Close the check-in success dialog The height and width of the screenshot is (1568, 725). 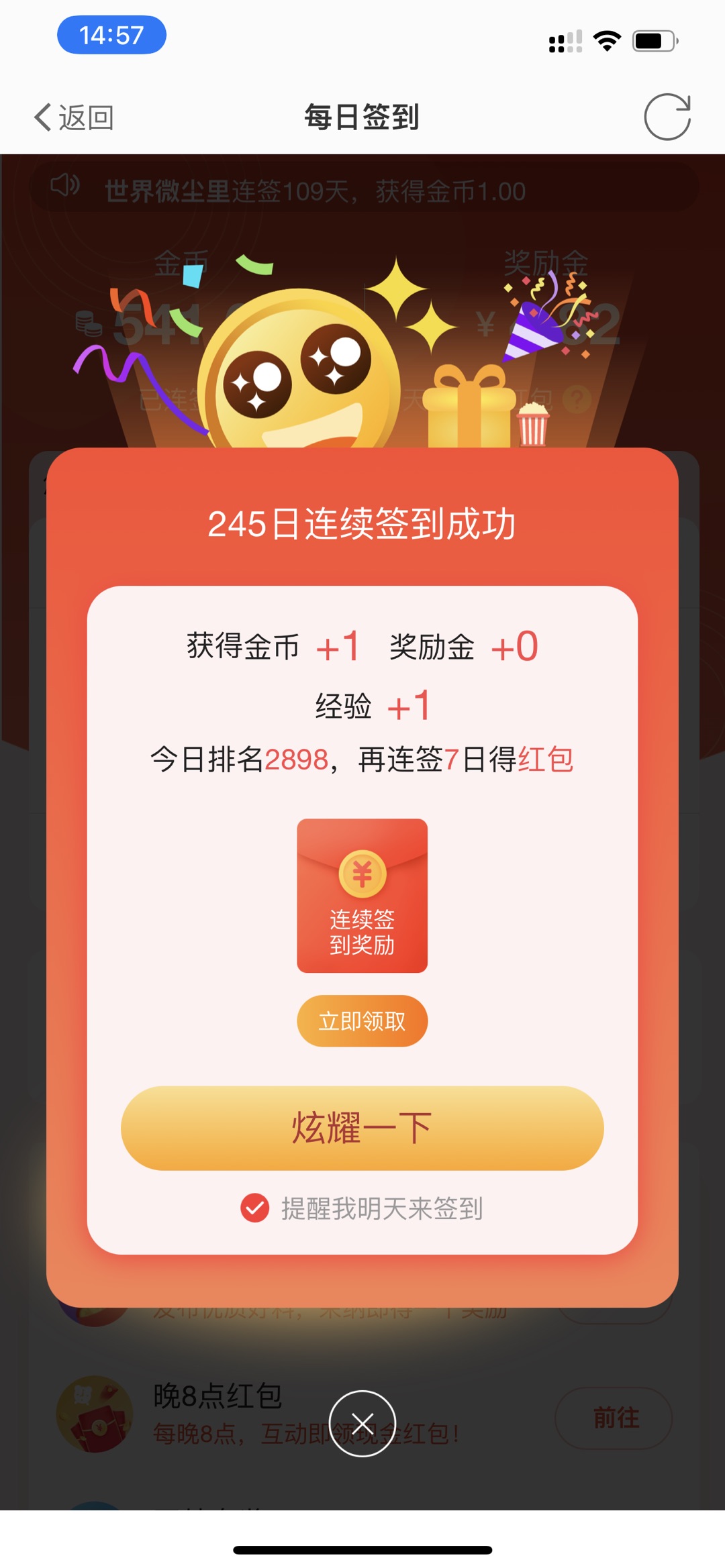pyautogui.click(x=362, y=1423)
